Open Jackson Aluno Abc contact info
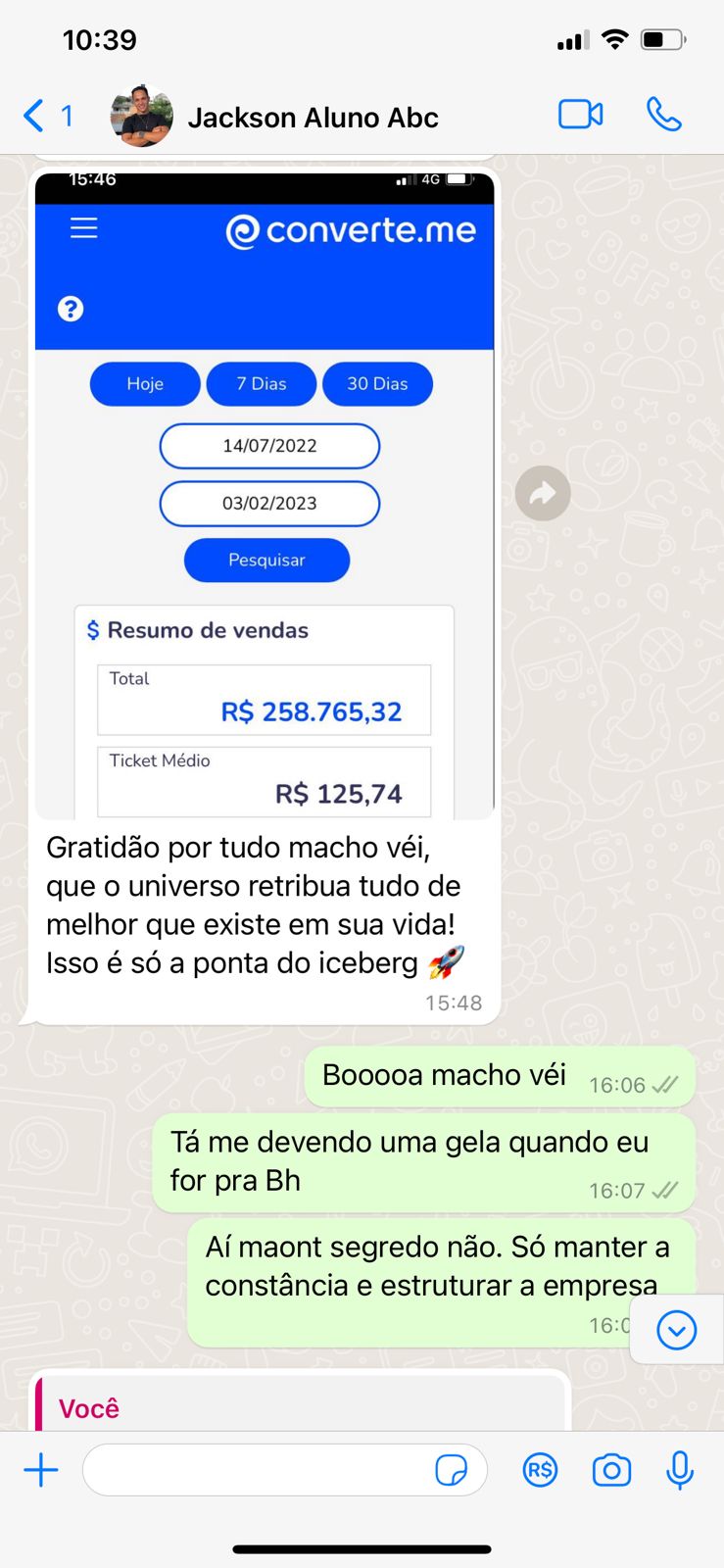The image size is (724, 1568). coord(312,118)
